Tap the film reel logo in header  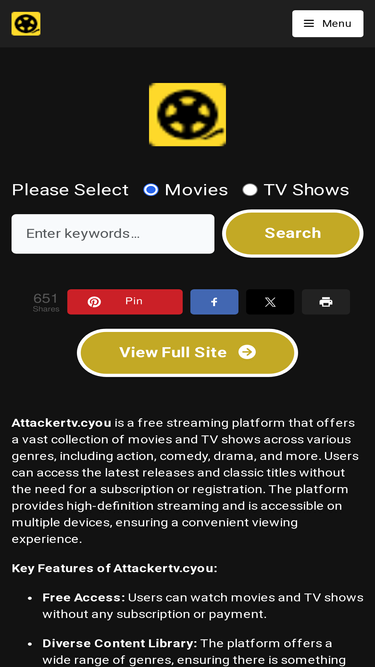pos(26,23)
